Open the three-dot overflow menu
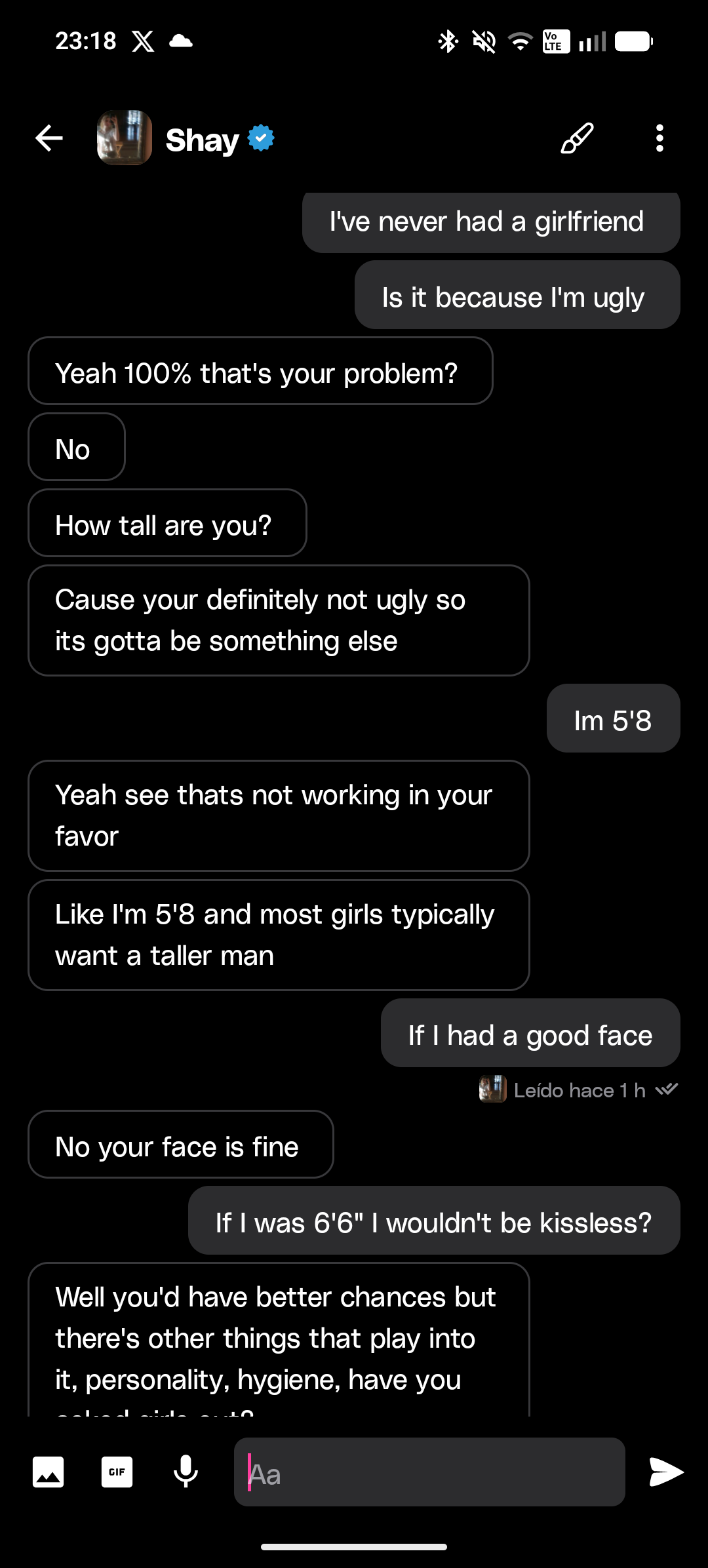 (659, 138)
